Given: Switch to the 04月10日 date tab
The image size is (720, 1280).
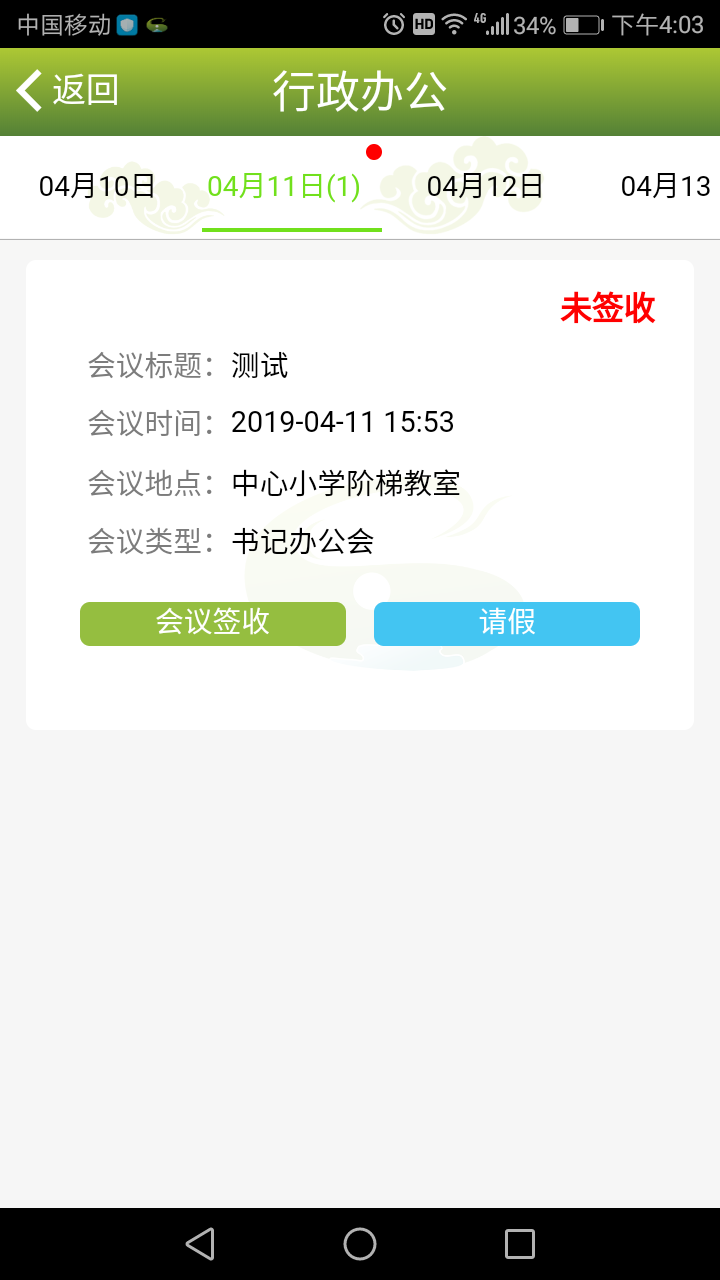Looking at the screenshot, I should click(97, 186).
